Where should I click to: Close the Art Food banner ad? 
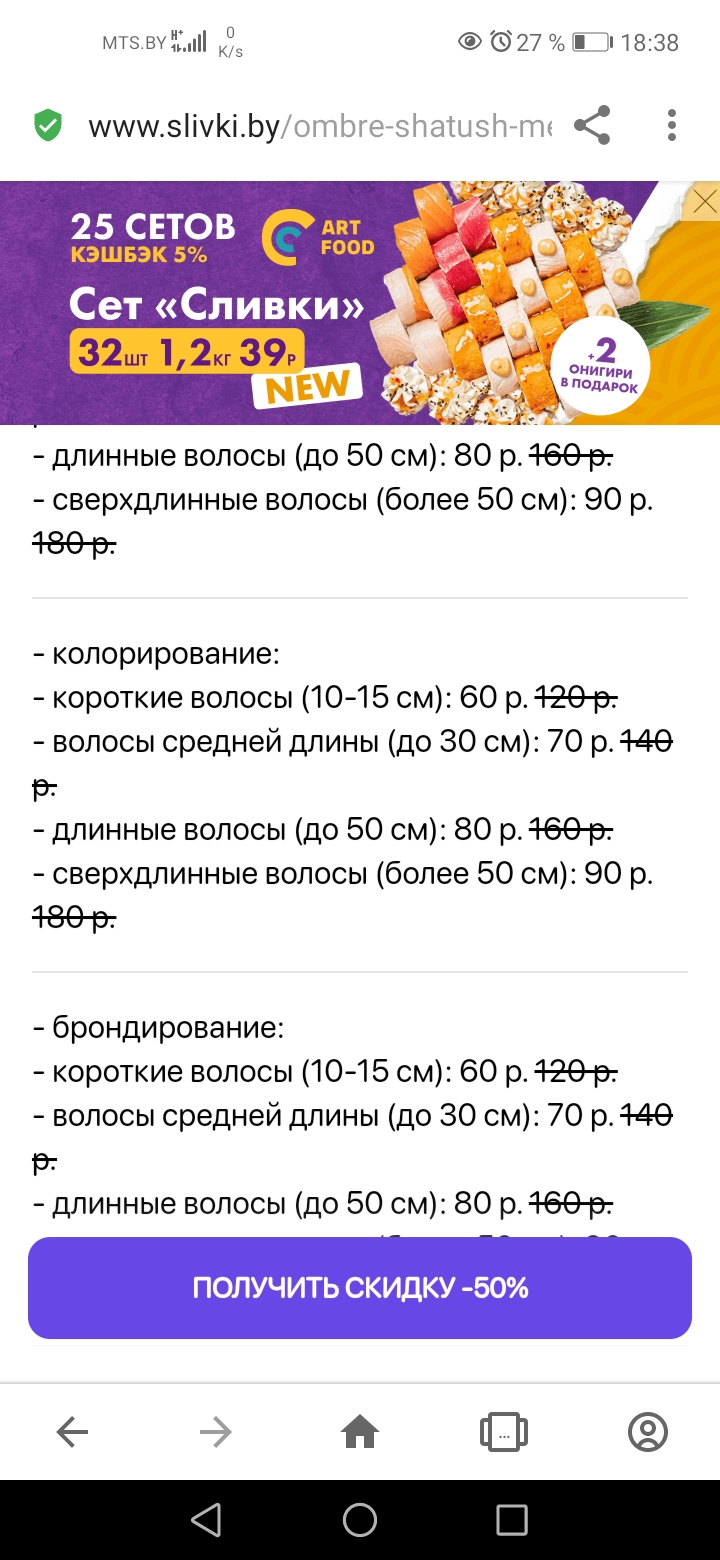point(704,203)
